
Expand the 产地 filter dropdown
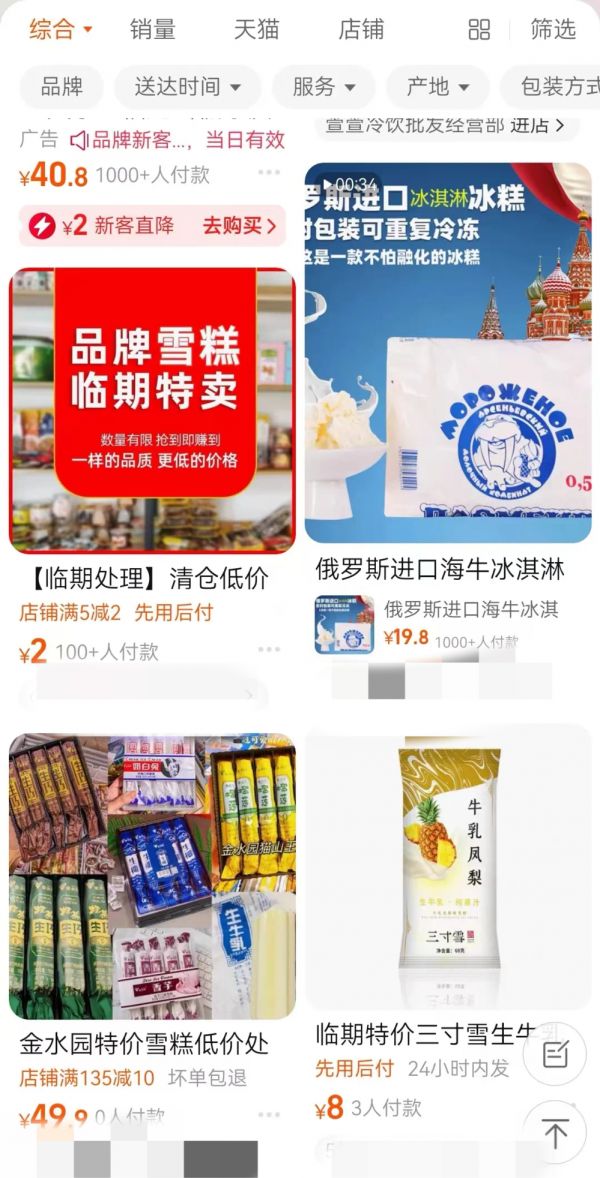pos(437,87)
